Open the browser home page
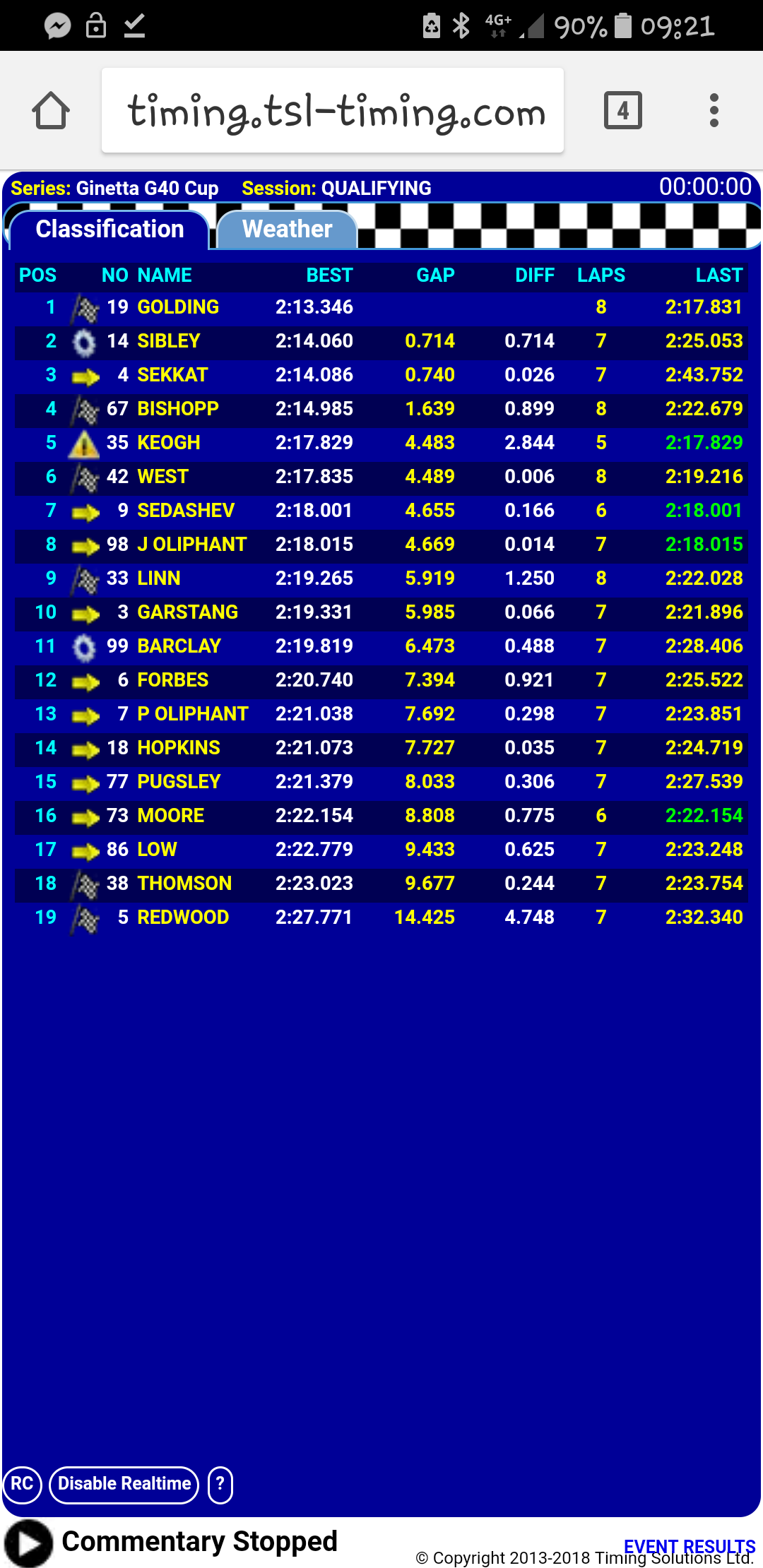This screenshot has width=763, height=1568. point(51,110)
